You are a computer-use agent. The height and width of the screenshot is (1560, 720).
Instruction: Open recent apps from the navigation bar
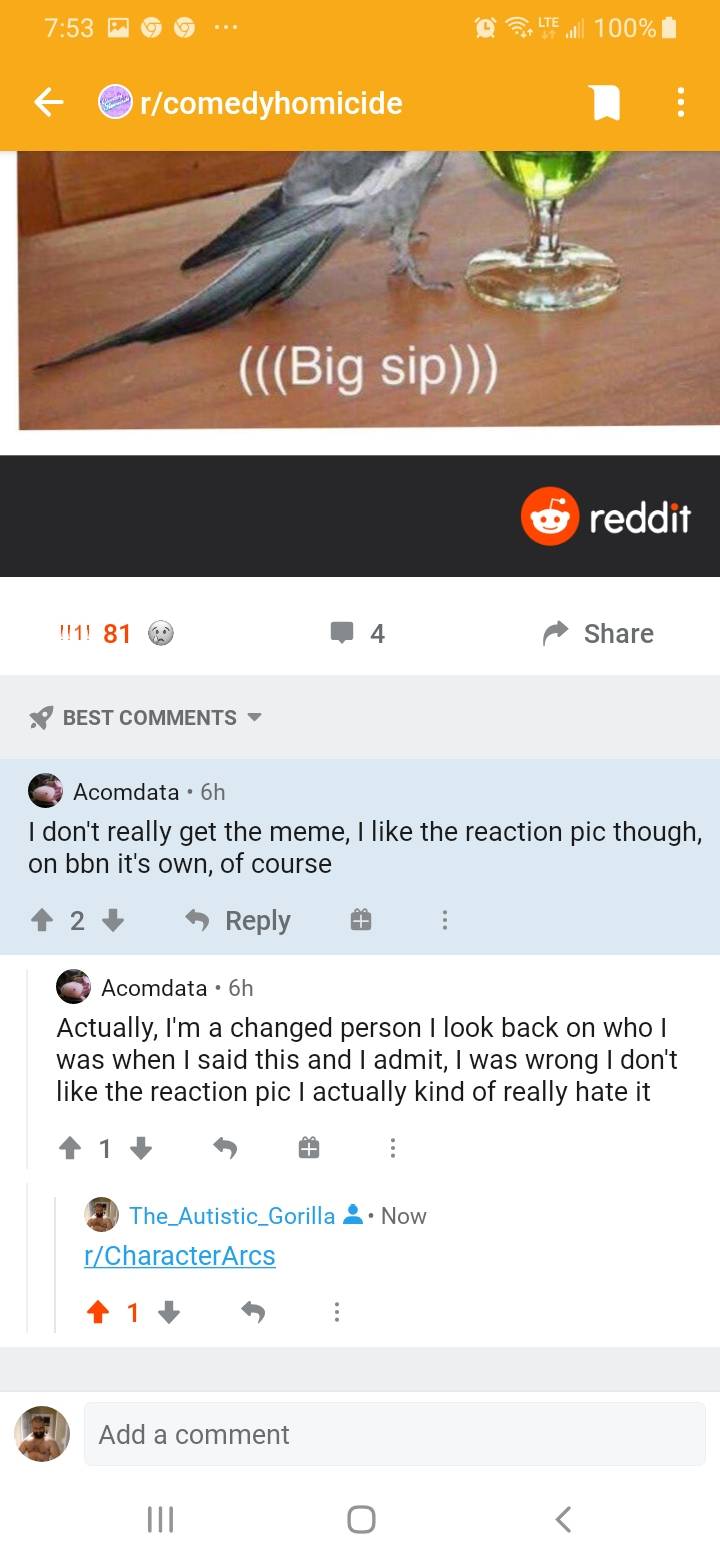(x=160, y=1520)
